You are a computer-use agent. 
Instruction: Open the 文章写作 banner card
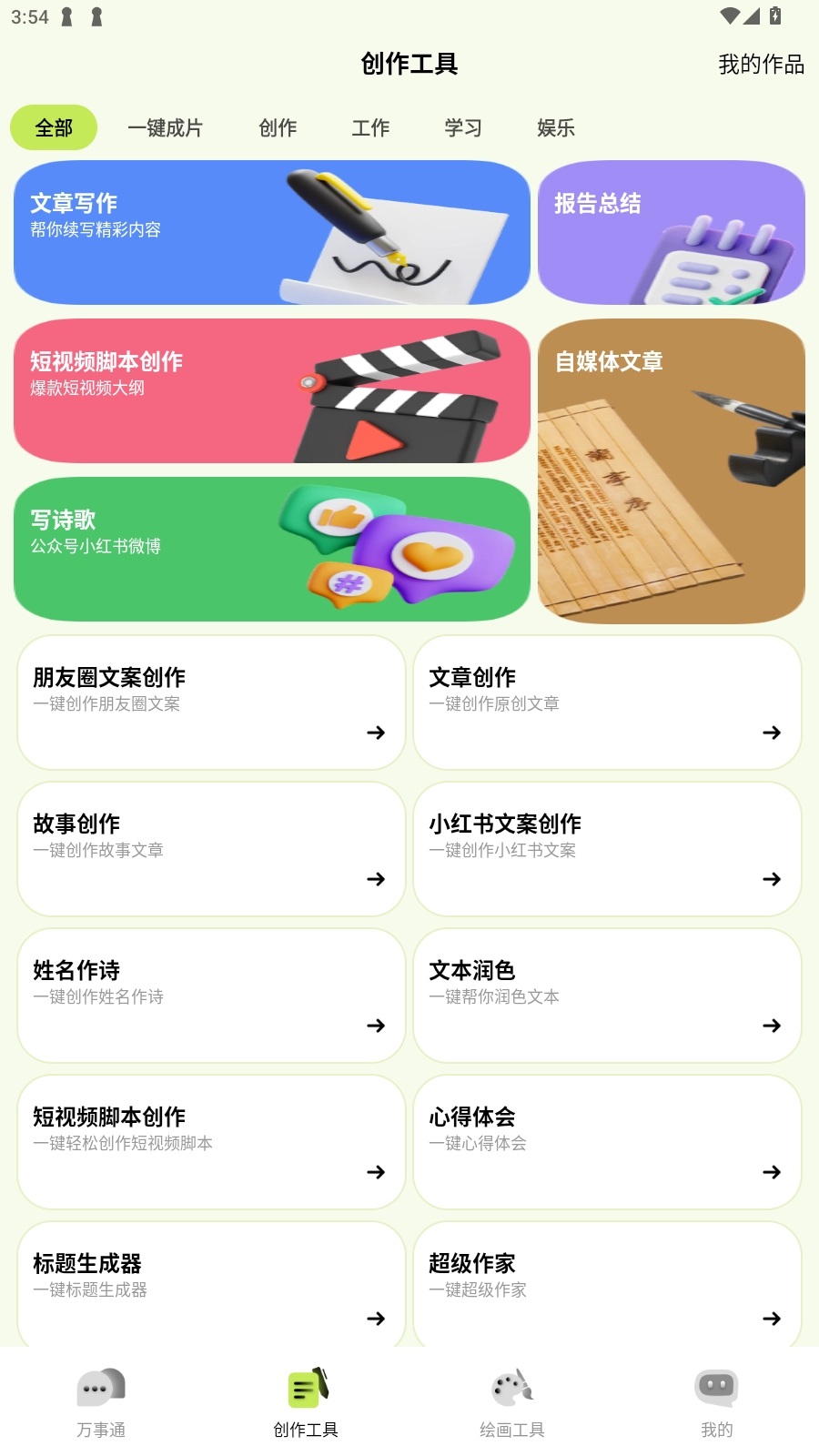(271, 233)
